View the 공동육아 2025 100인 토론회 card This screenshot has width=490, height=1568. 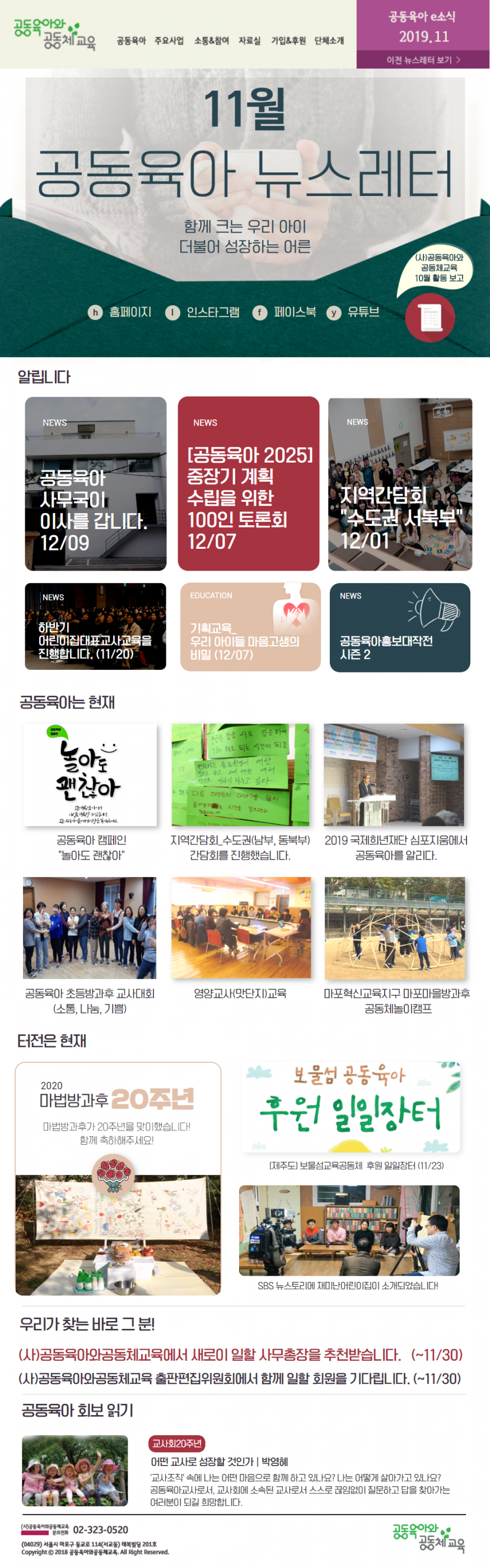click(248, 483)
